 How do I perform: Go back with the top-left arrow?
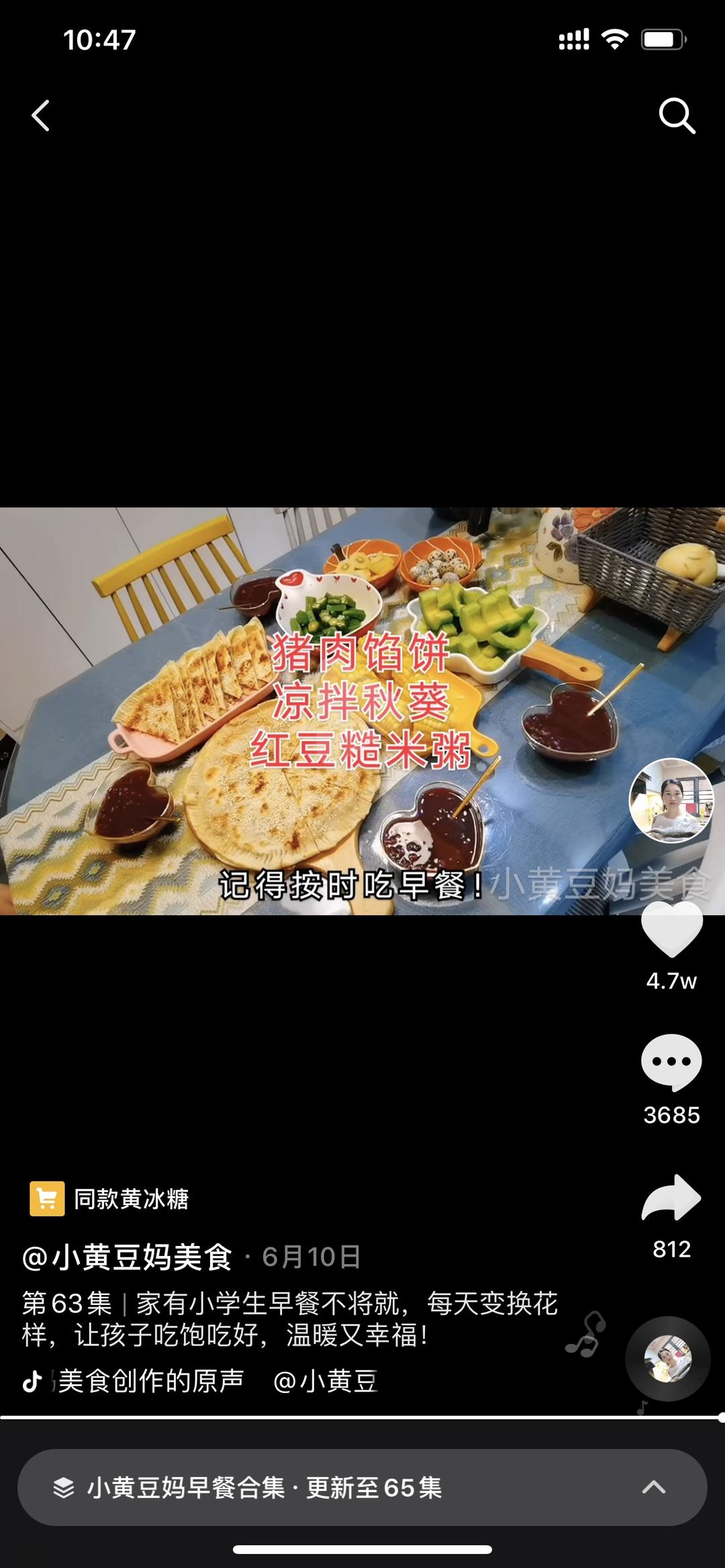tap(41, 115)
